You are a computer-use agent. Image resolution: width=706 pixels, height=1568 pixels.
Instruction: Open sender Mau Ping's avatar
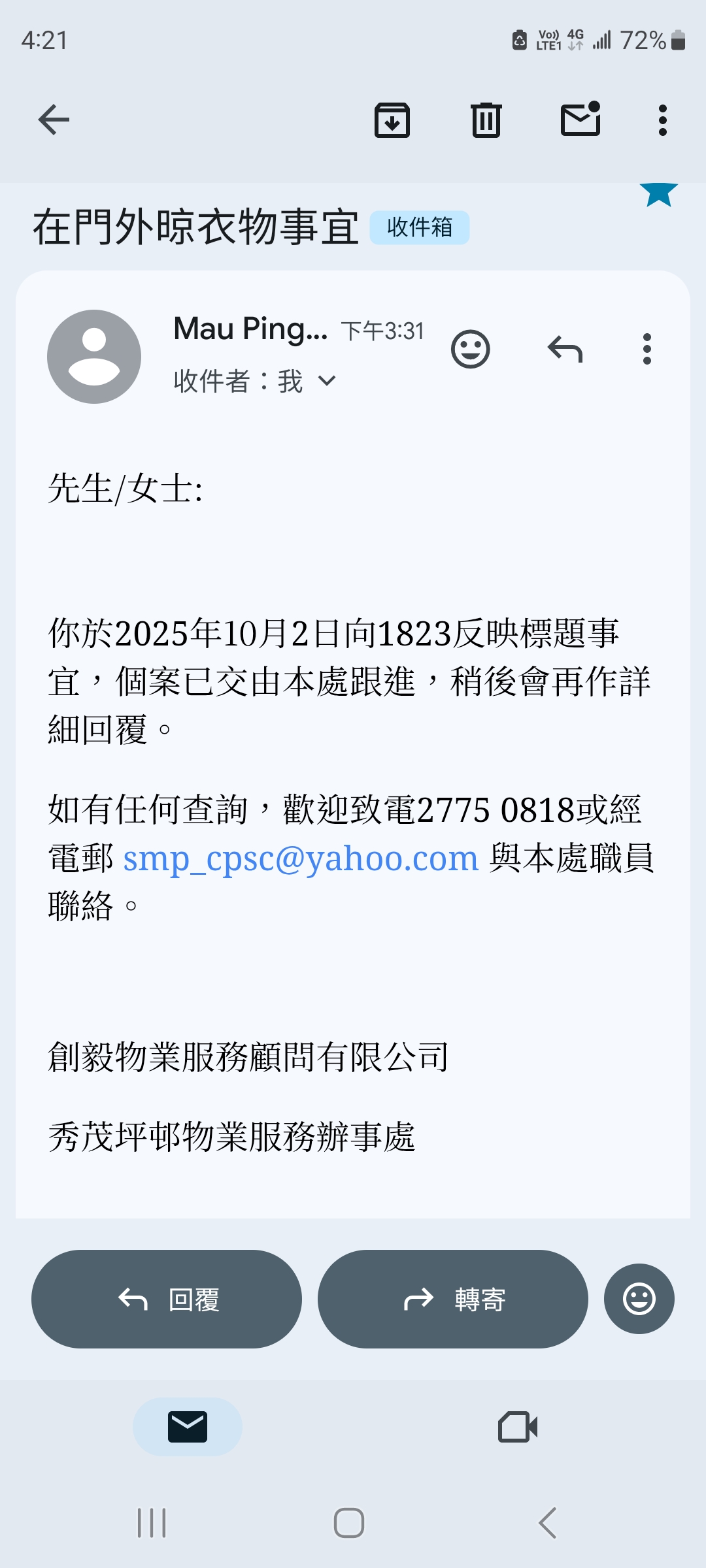coord(94,357)
